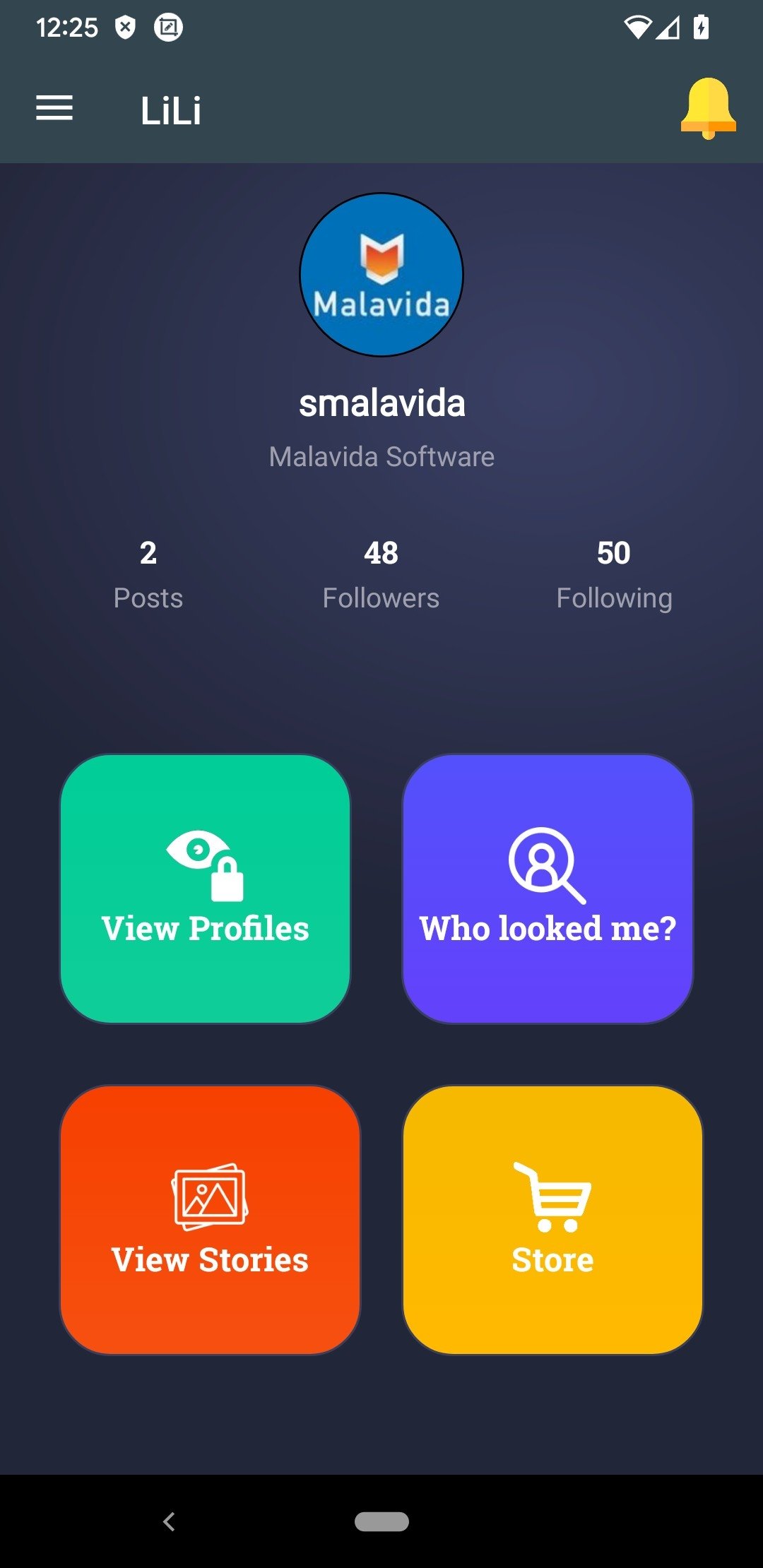This screenshot has height=1568, width=763.
Task: Open the notifications bell
Action: click(708, 108)
